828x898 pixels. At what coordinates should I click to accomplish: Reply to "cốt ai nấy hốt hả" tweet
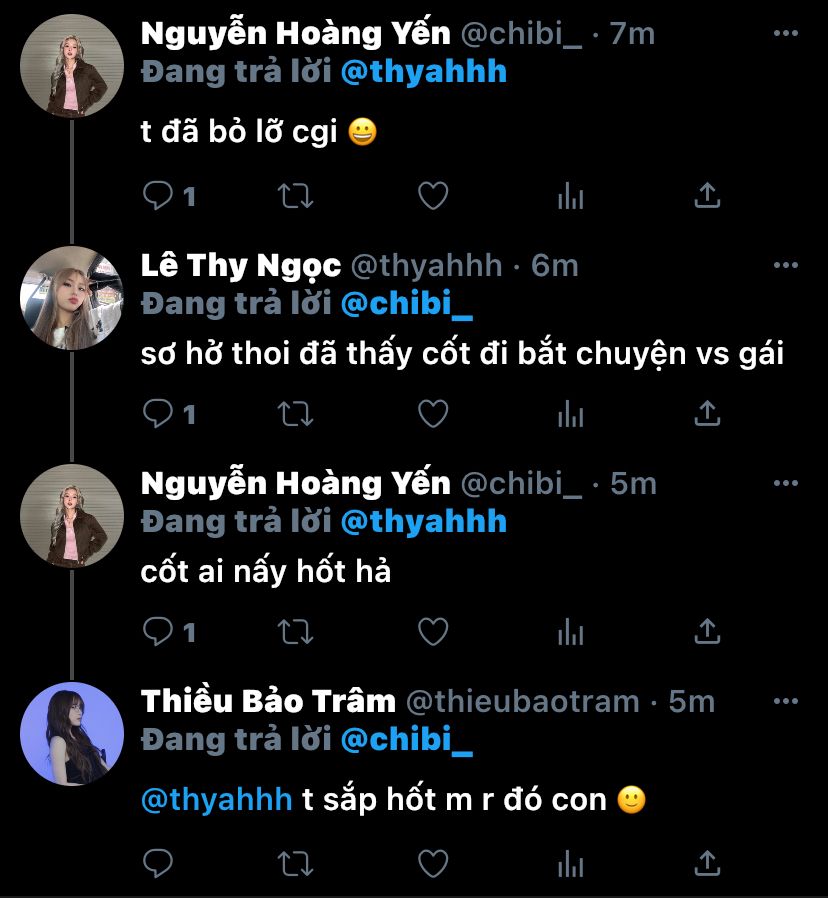tap(159, 630)
